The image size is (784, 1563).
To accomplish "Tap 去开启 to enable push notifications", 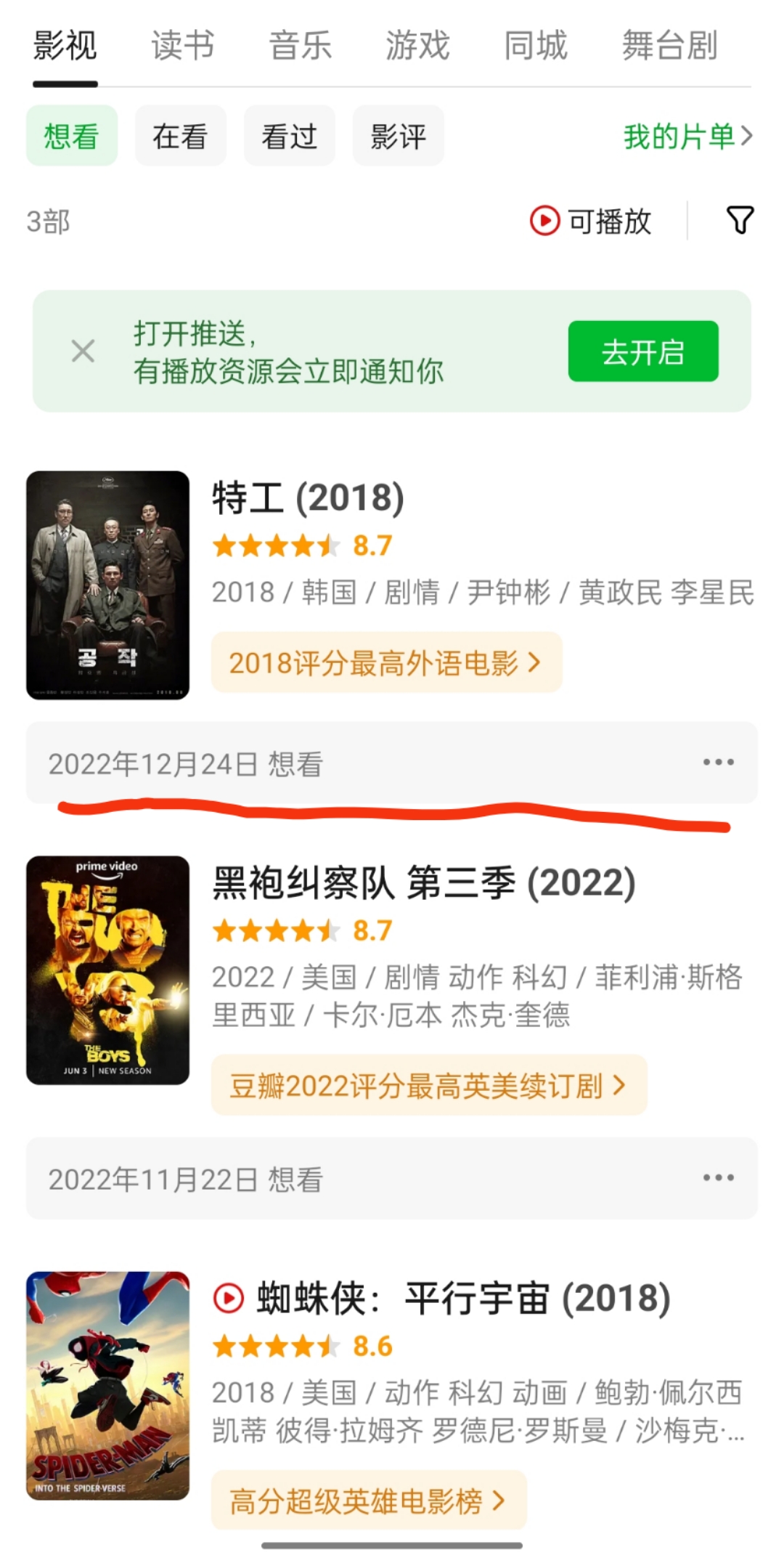I will point(643,352).
